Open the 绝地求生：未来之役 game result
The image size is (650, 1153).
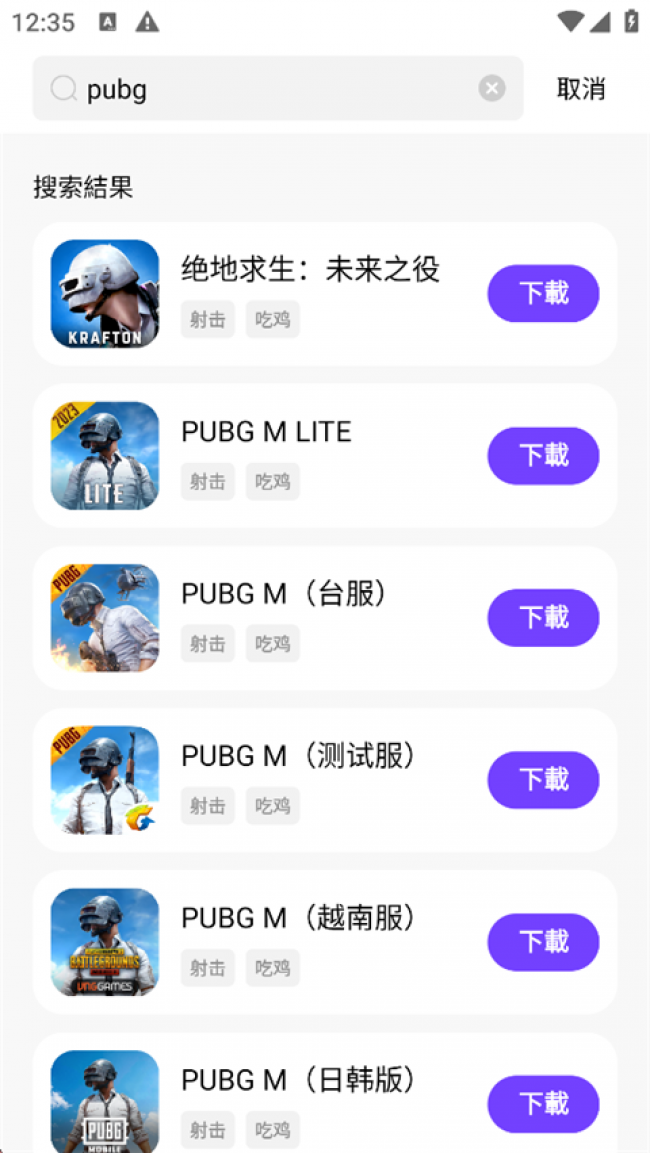point(310,269)
